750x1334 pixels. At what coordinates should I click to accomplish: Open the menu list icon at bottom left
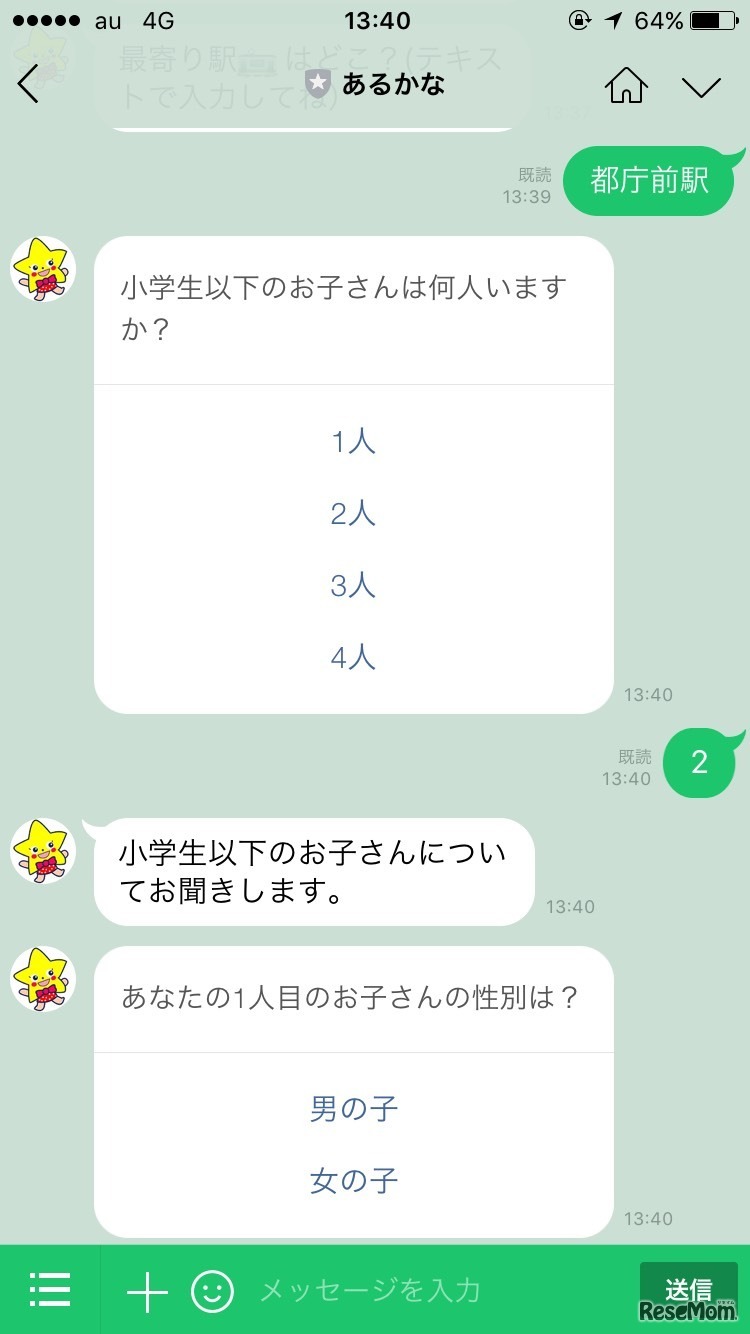[x=50, y=1289]
